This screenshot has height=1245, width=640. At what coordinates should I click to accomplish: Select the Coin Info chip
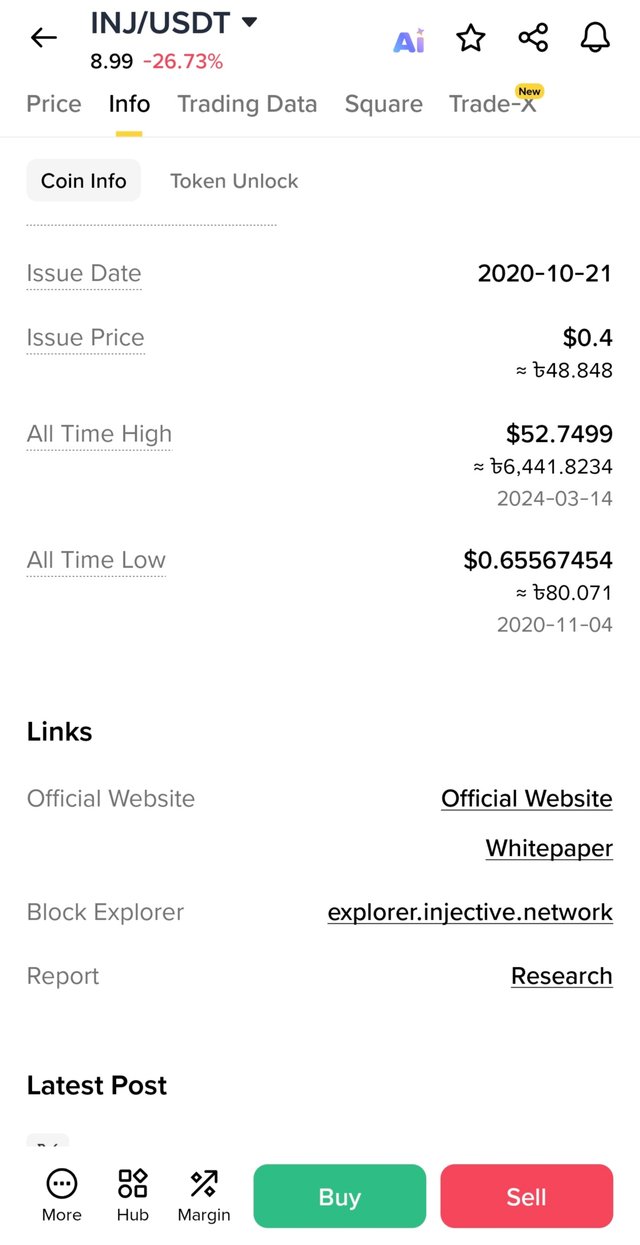(x=84, y=181)
